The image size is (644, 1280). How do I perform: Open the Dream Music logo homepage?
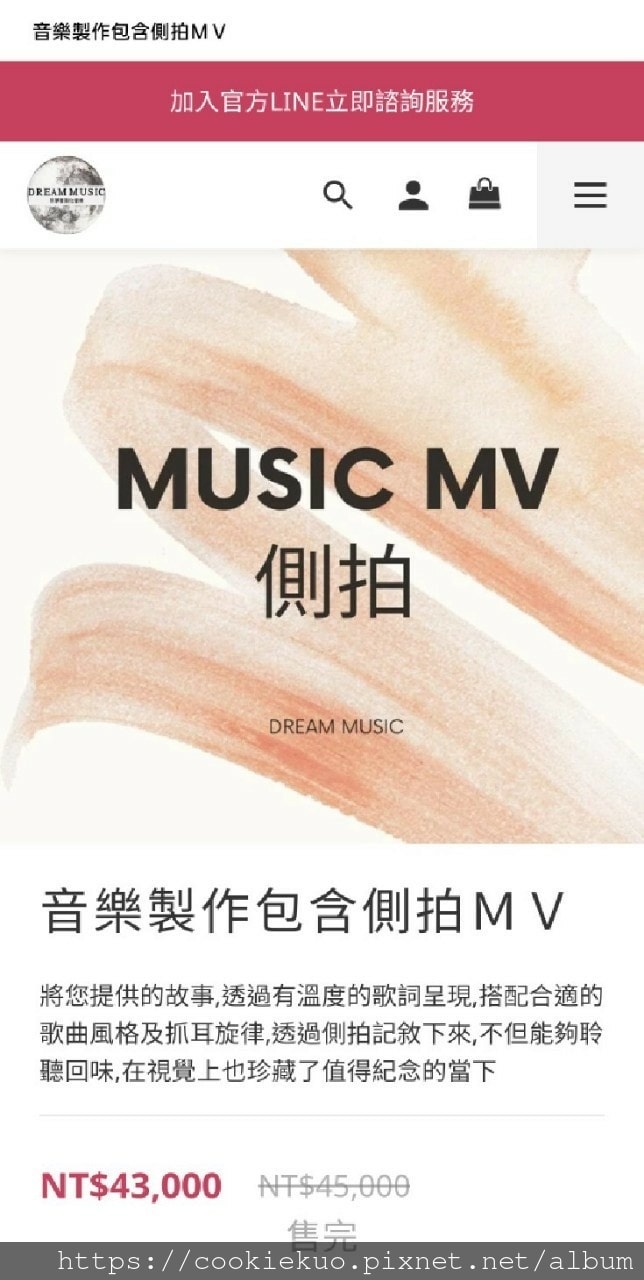click(66, 194)
